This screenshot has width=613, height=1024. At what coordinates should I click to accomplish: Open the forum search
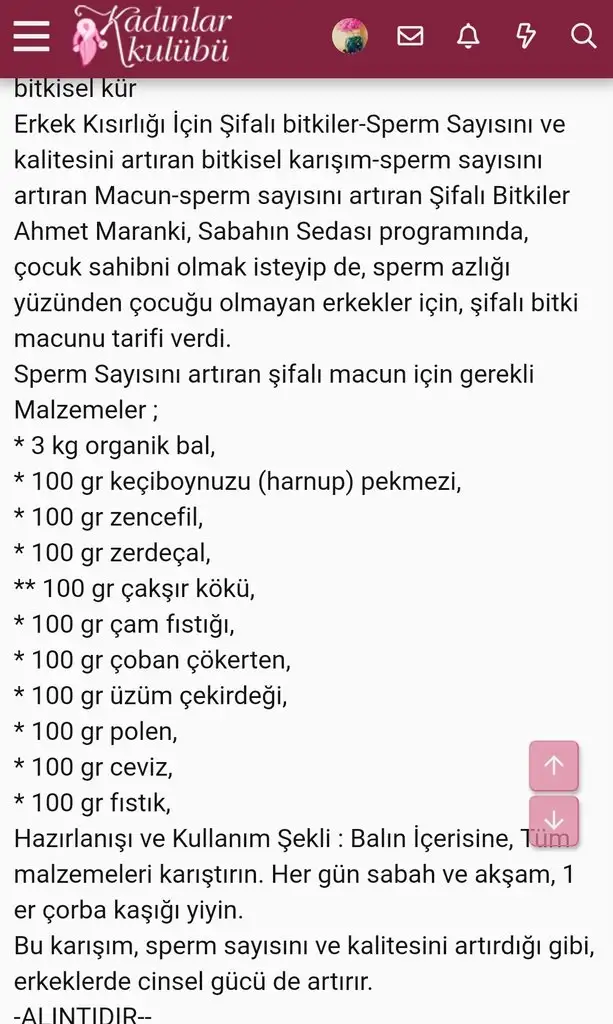click(x=583, y=37)
